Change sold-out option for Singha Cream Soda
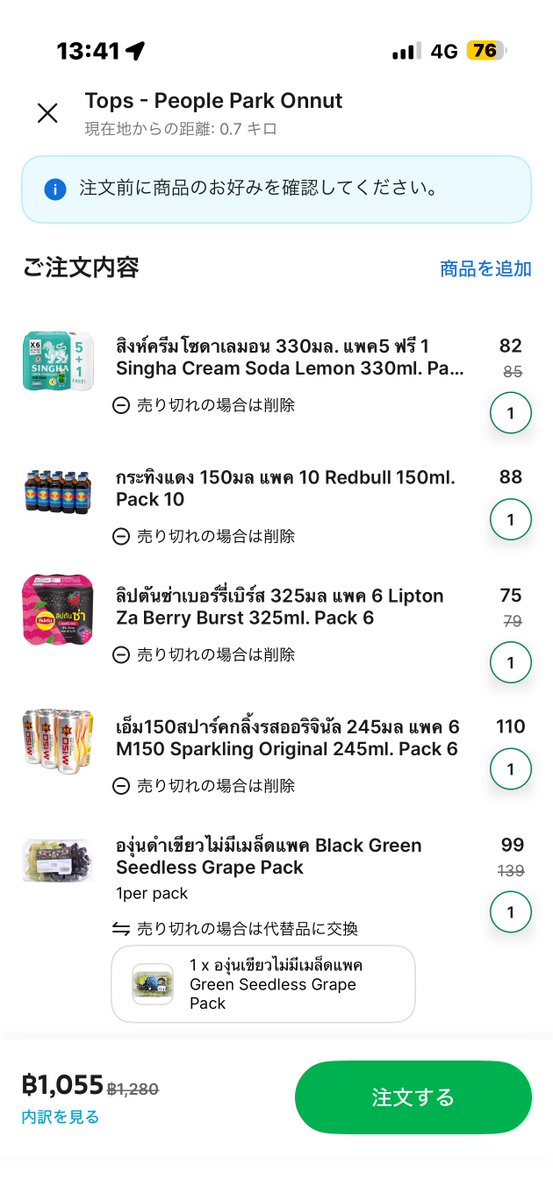This screenshot has width=553, height=1200. click(x=204, y=405)
